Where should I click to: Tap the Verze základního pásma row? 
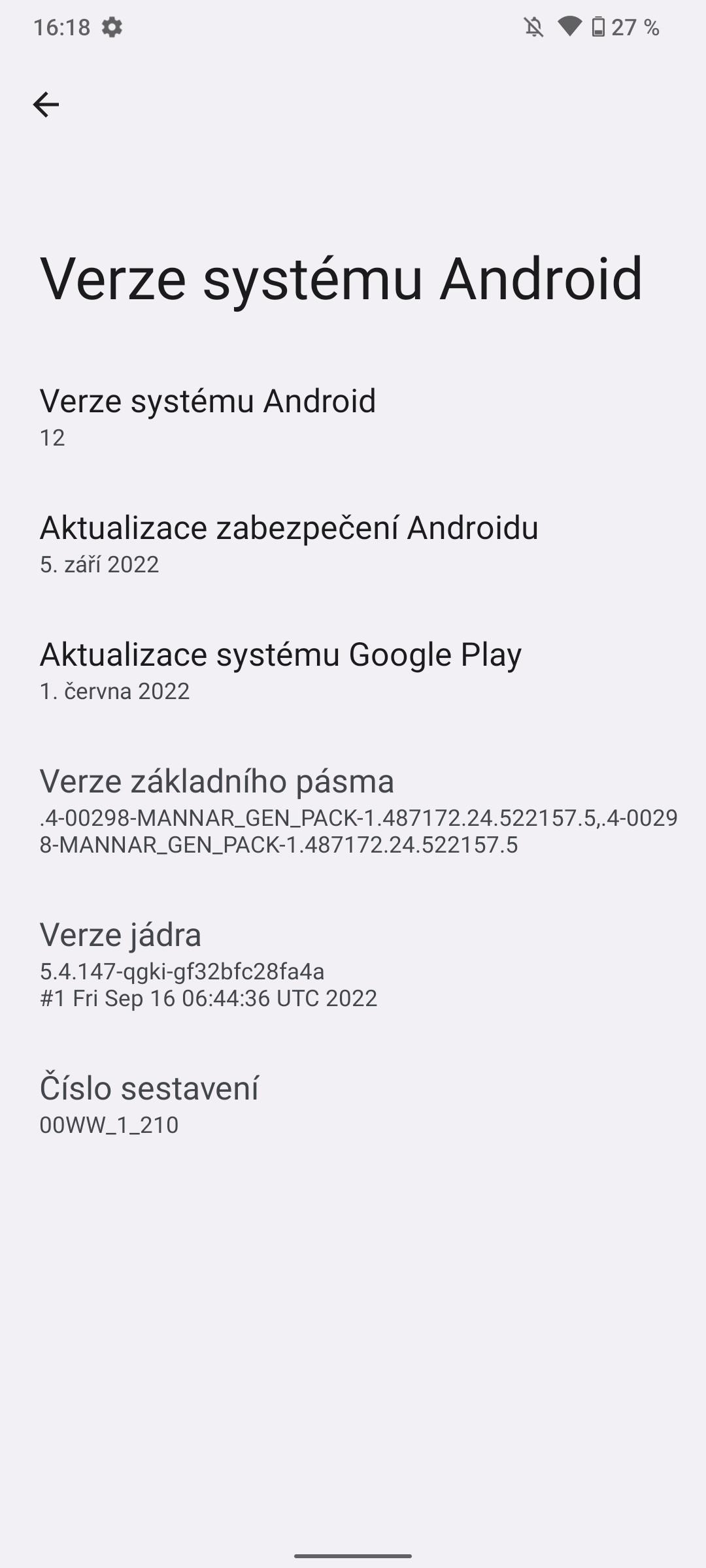pyautogui.click(x=353, y=810)
